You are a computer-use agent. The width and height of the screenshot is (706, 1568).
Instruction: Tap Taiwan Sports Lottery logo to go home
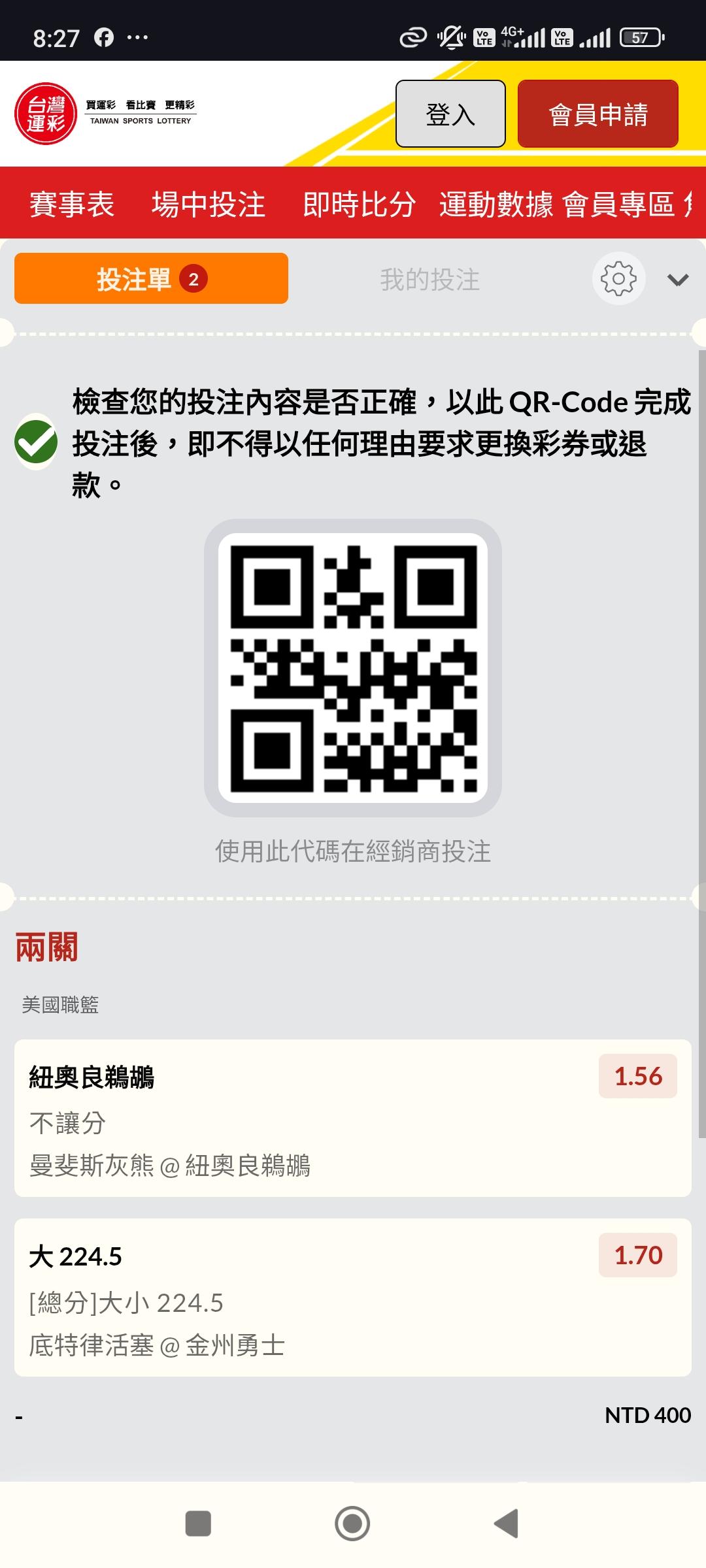pyautogui.click(x=106, y=114)
